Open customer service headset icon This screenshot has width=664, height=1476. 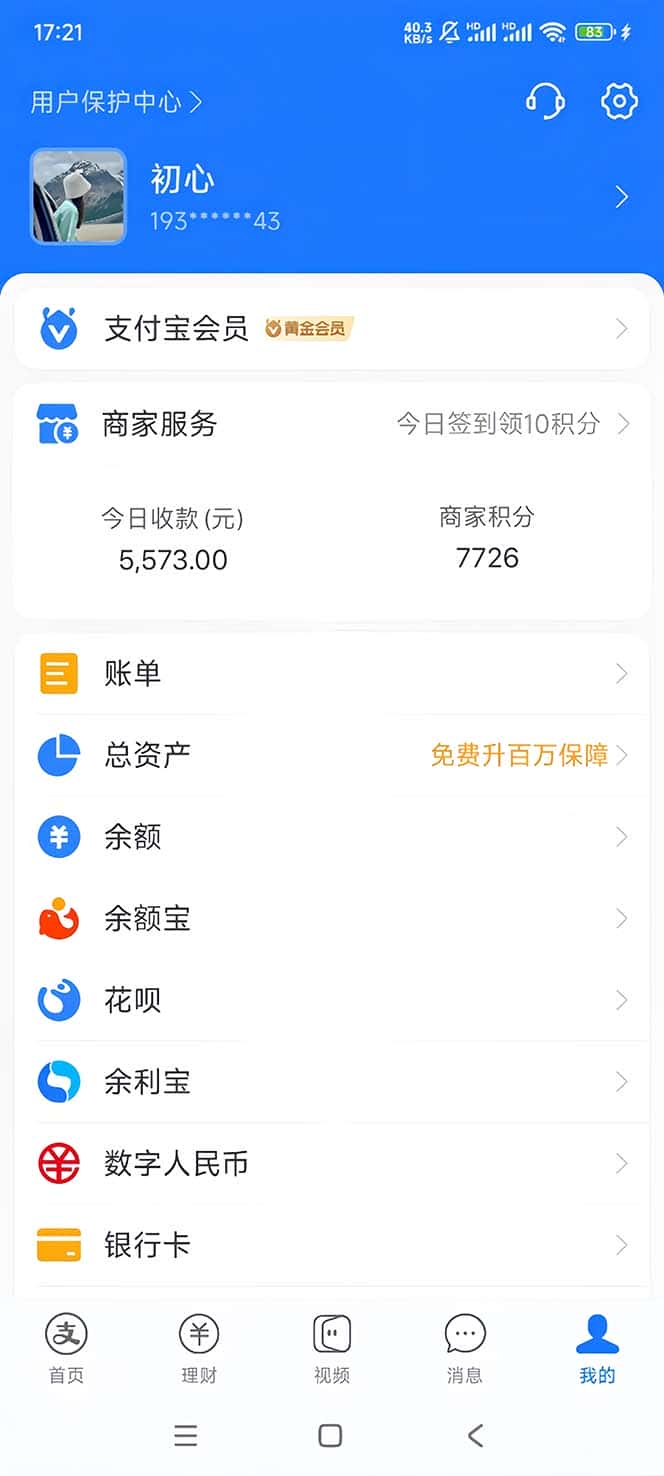coord(545,101)
